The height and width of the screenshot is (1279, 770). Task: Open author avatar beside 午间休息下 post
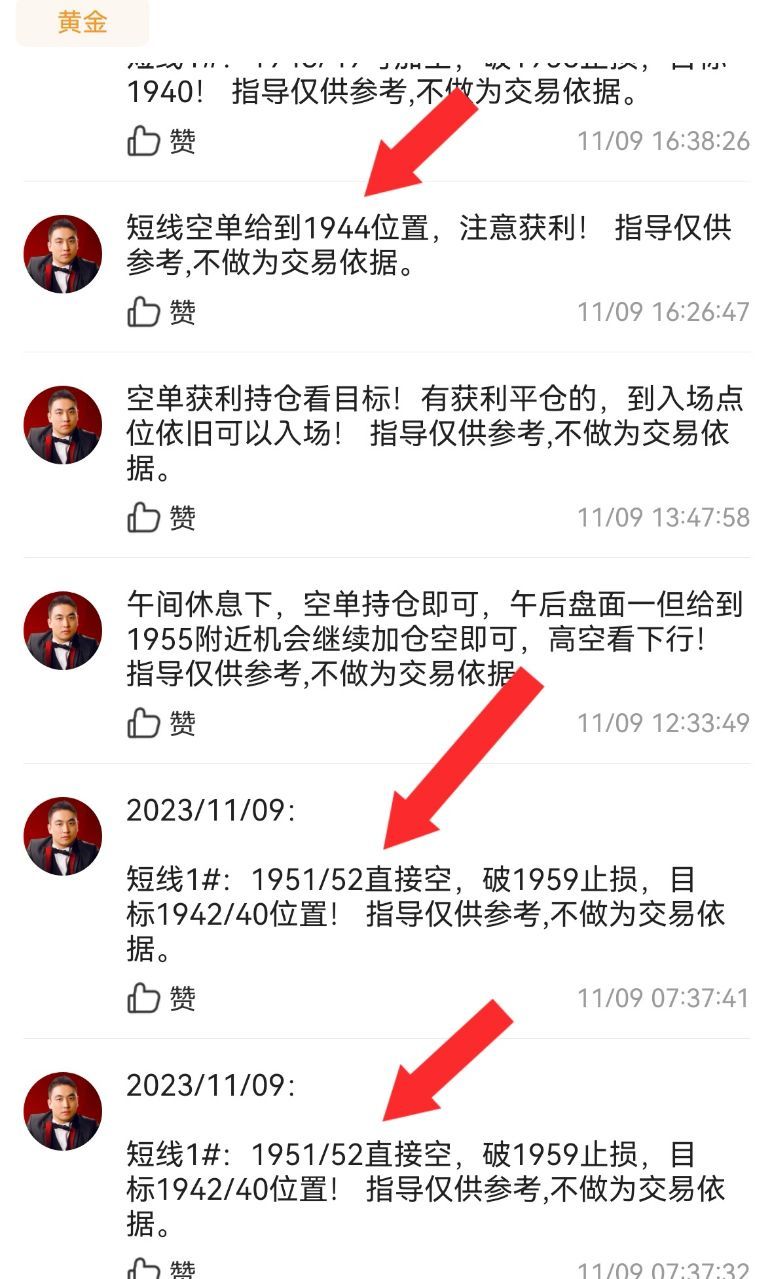point(63,630)
